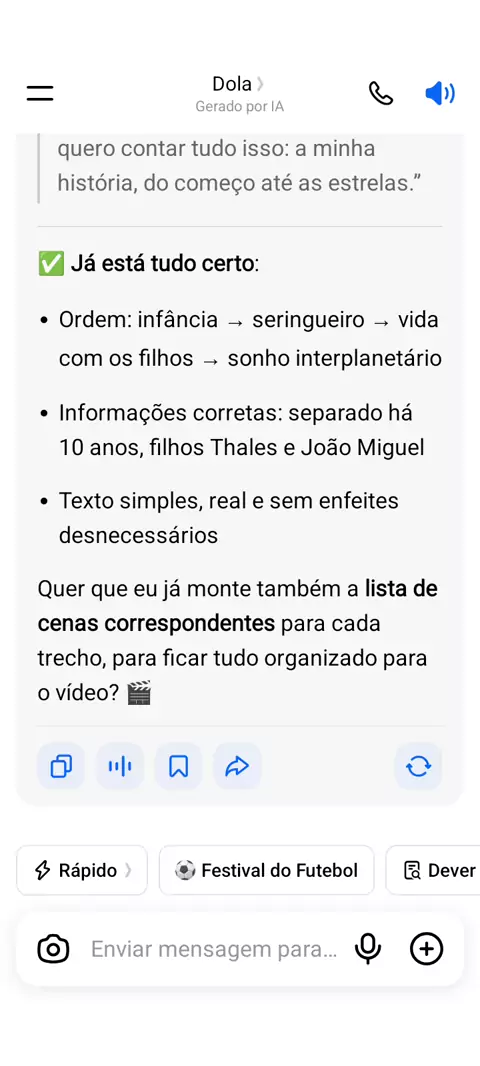Viewport: 480px width, 1066px height.
Task: Regenerate the response
Action: [418, 767]
